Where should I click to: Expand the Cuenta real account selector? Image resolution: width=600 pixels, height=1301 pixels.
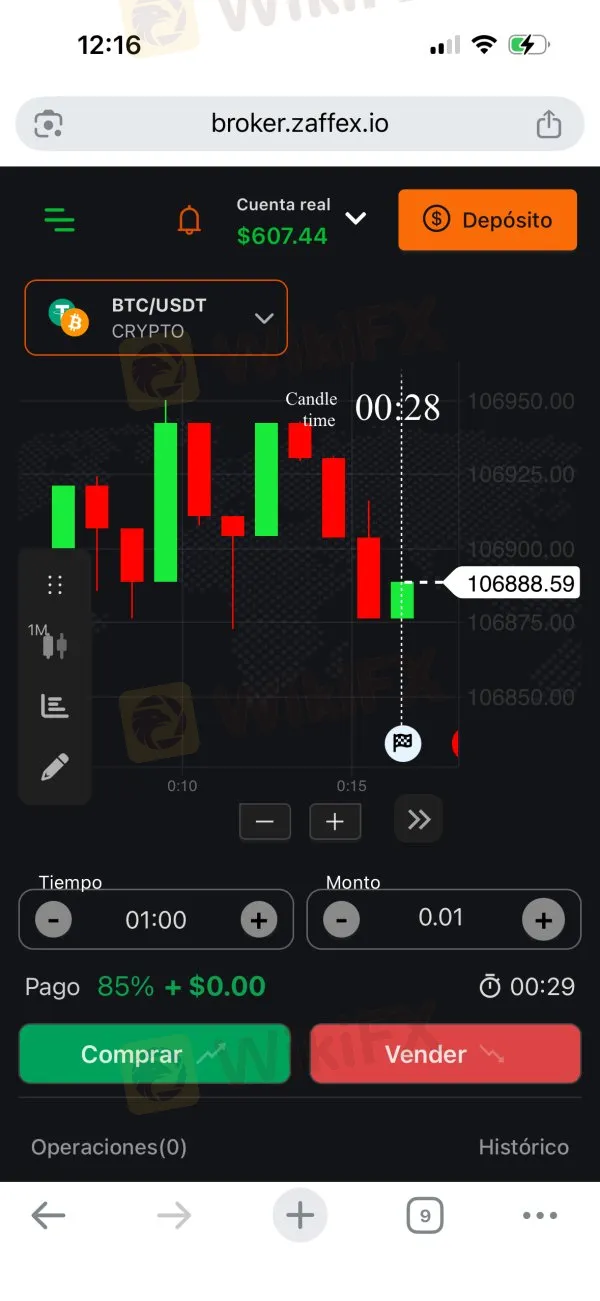point(355,219)
